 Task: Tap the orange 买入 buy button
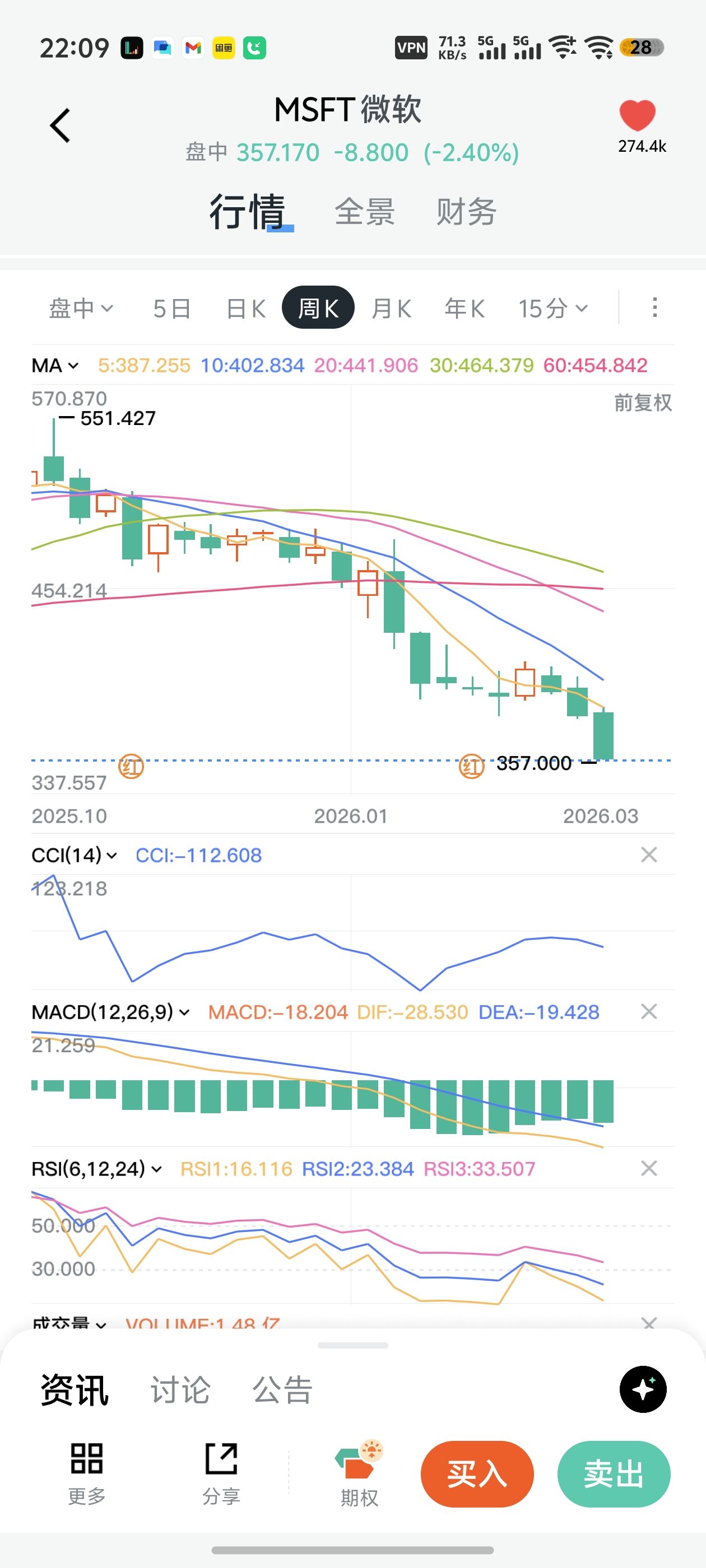pyautogui.click(x=477, y=1474)
